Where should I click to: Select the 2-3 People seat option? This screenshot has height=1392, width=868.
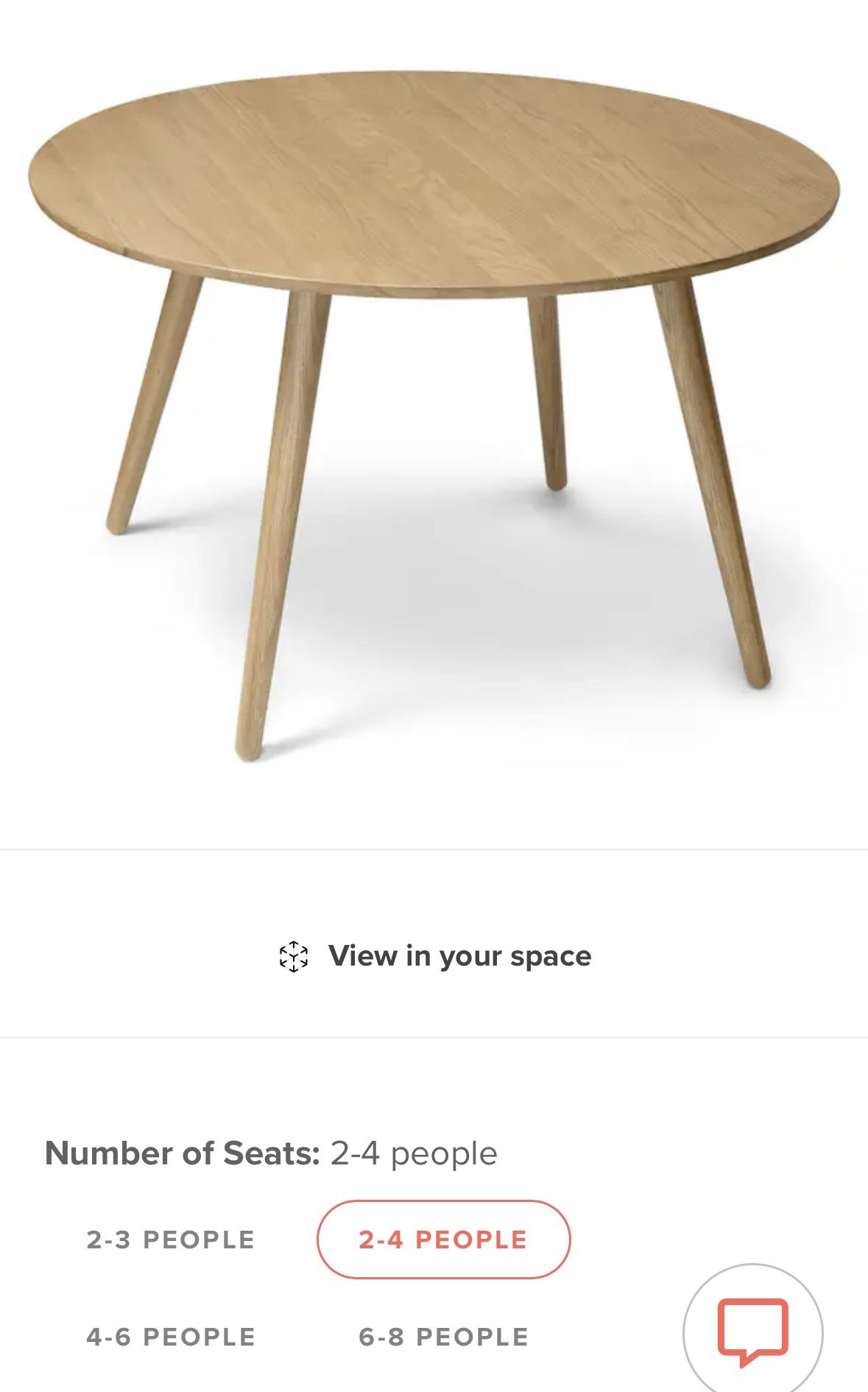[x=171, y=1240]
